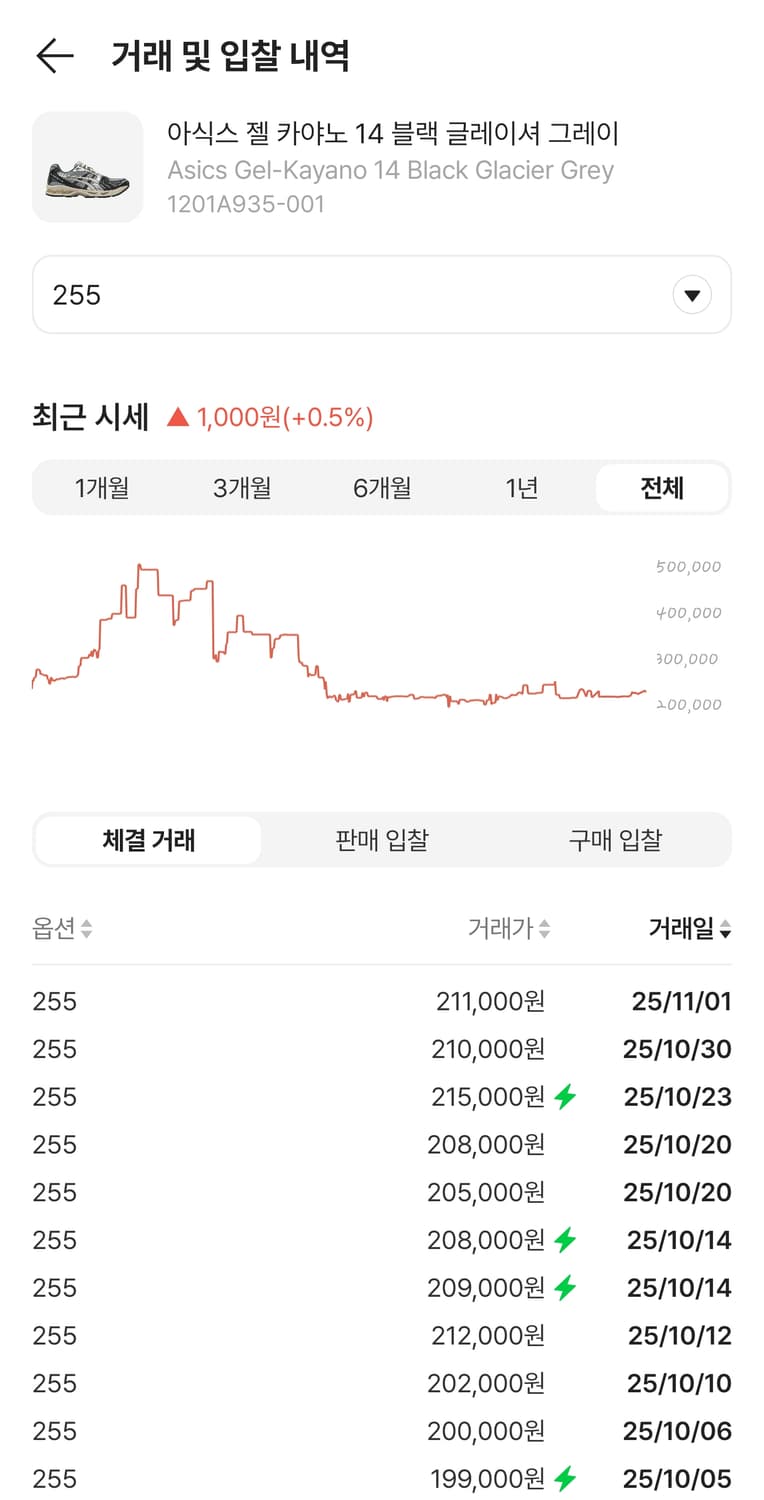This screenshot has width=764, height=1500.
Task: Open the size 255 selector dropdown
Action: pyautogui.click(x=382, y=294)
